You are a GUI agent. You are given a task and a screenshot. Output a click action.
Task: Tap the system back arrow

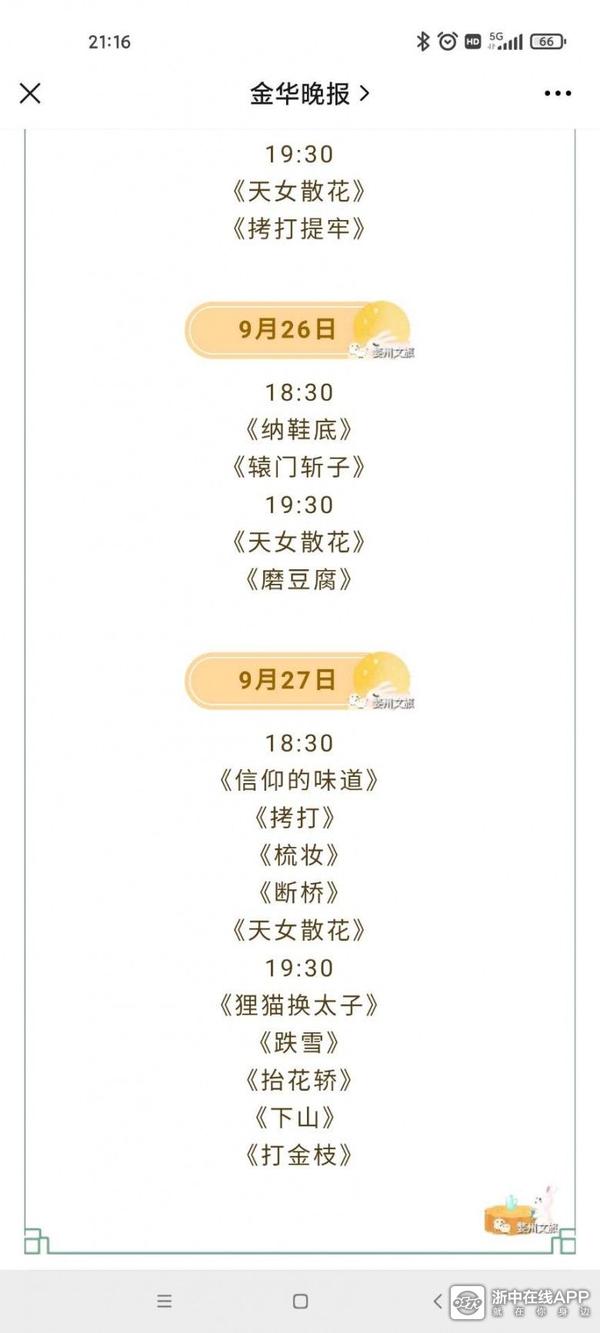click(x=437, y=1301)
